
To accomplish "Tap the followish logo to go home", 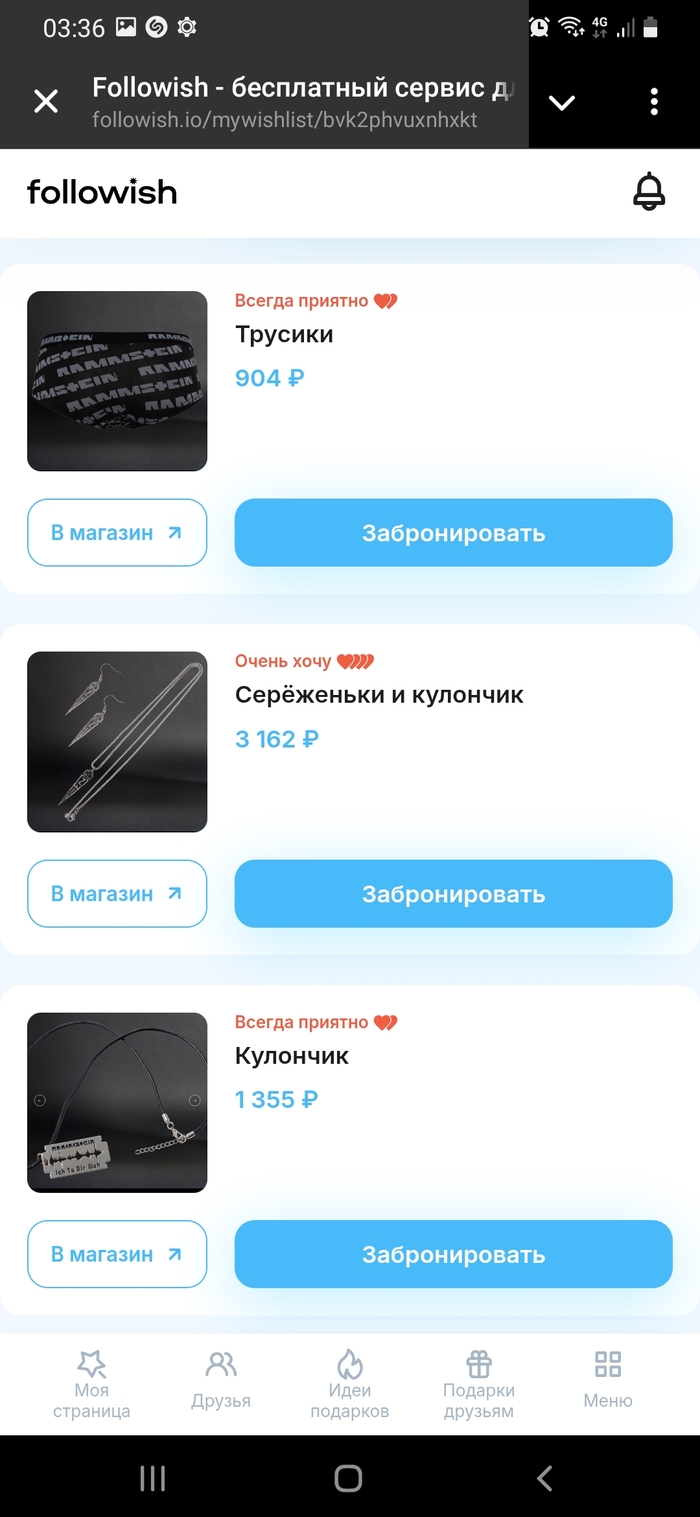I will pyautogui.click(x=102, y=191).
